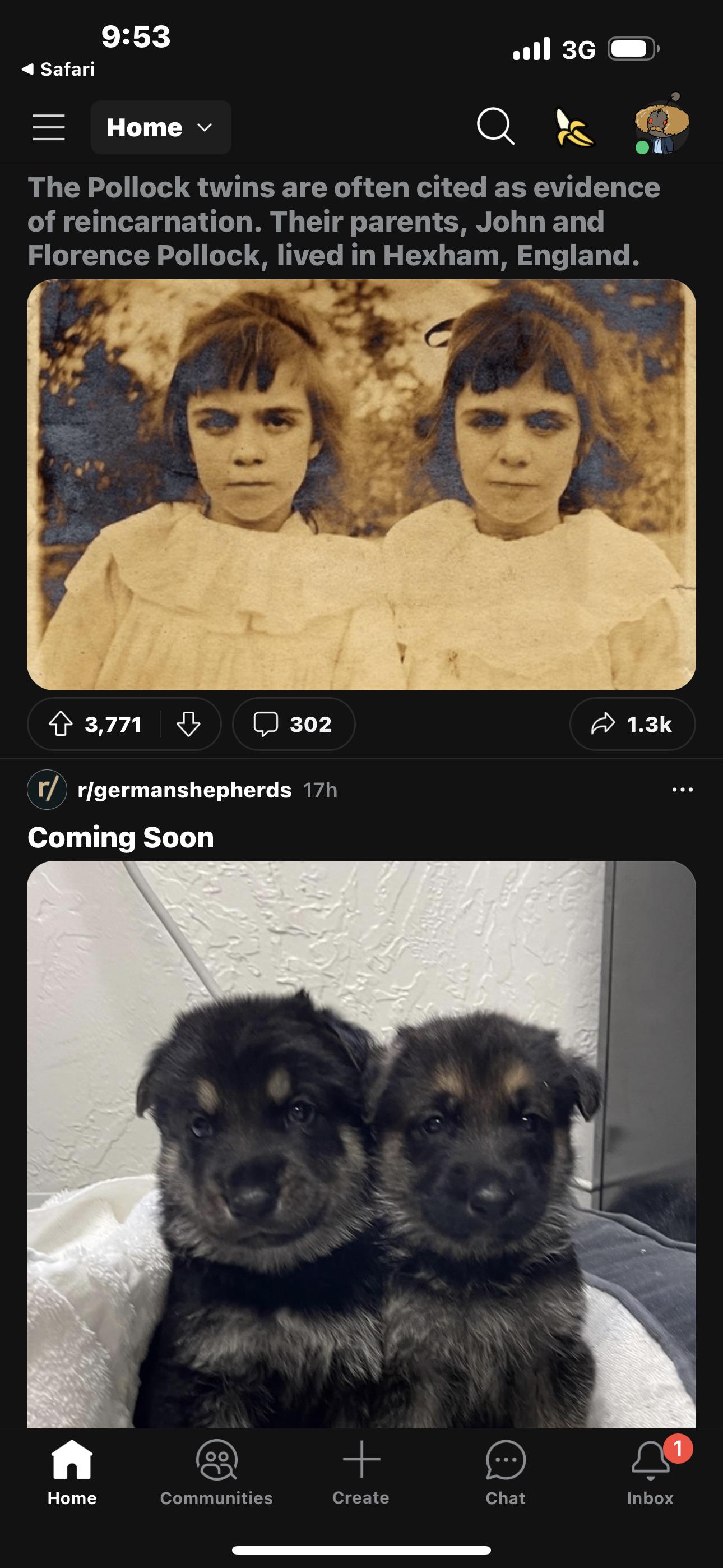Downvote the Pollock twins post
723x1568 pixels.
coord(189,724)
